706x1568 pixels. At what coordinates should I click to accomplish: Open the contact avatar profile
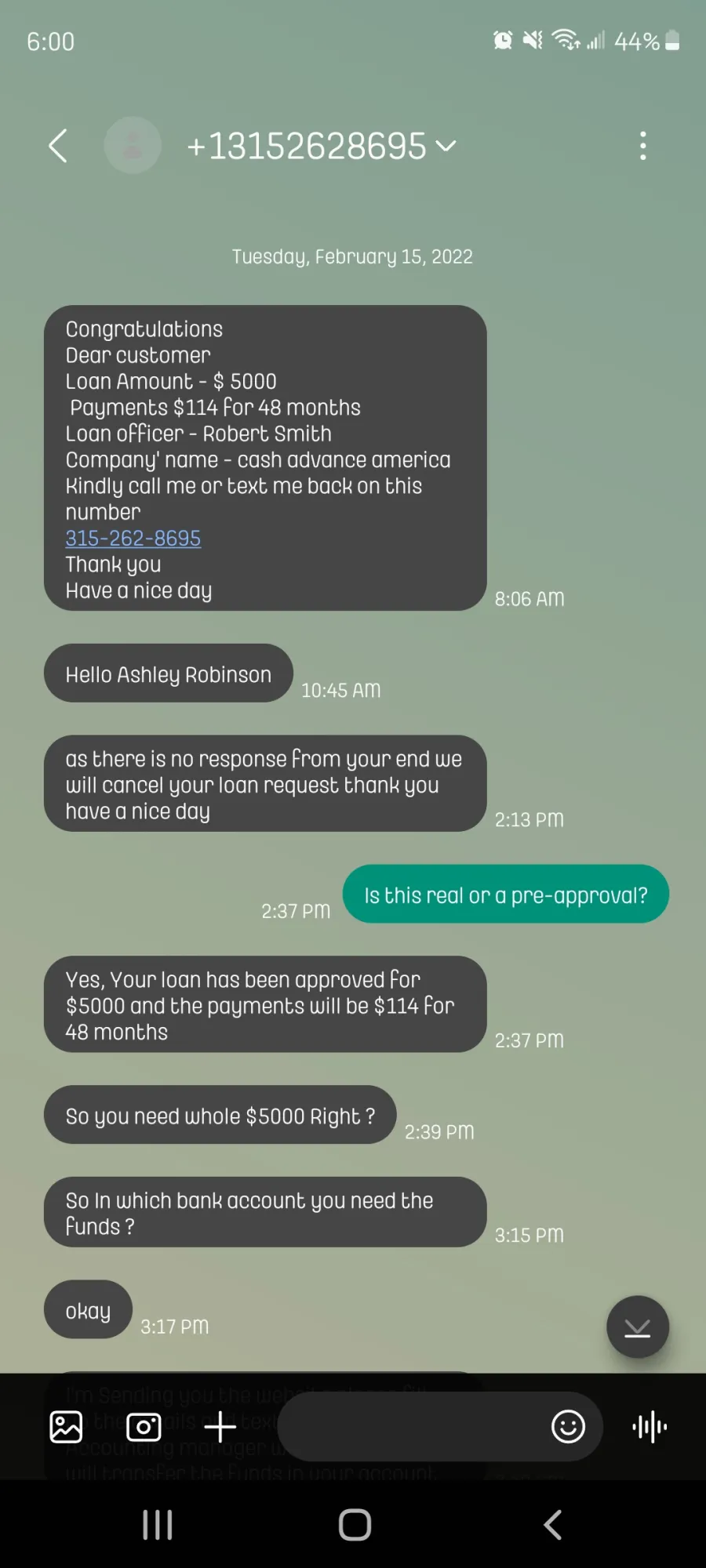(x=133, y=146)
